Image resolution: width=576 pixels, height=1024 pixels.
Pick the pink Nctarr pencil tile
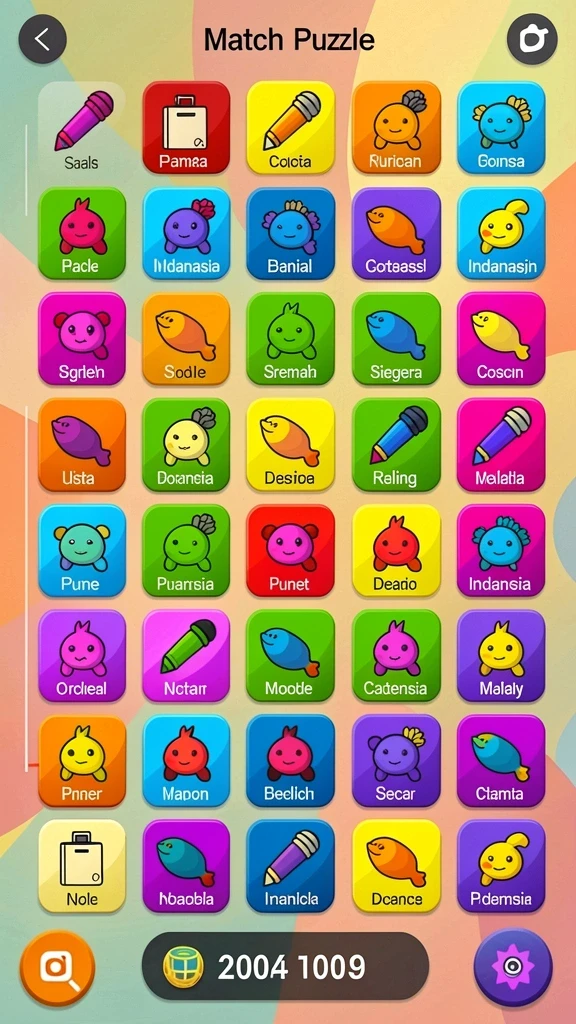point(186,656)
